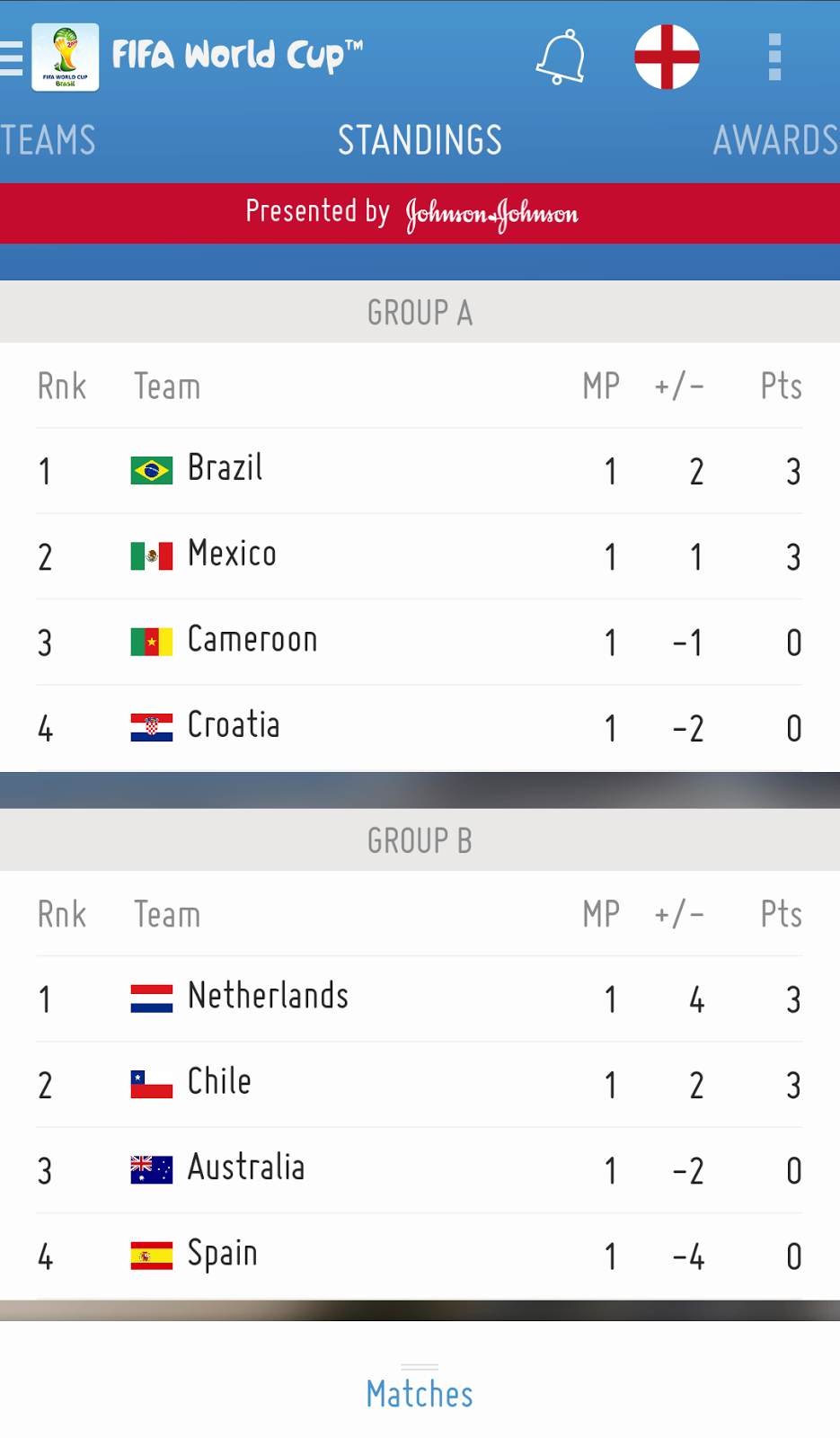Open Australia's team row
The width and height of the screenshot is (840, 1438).
click(x=420, y=1170)
